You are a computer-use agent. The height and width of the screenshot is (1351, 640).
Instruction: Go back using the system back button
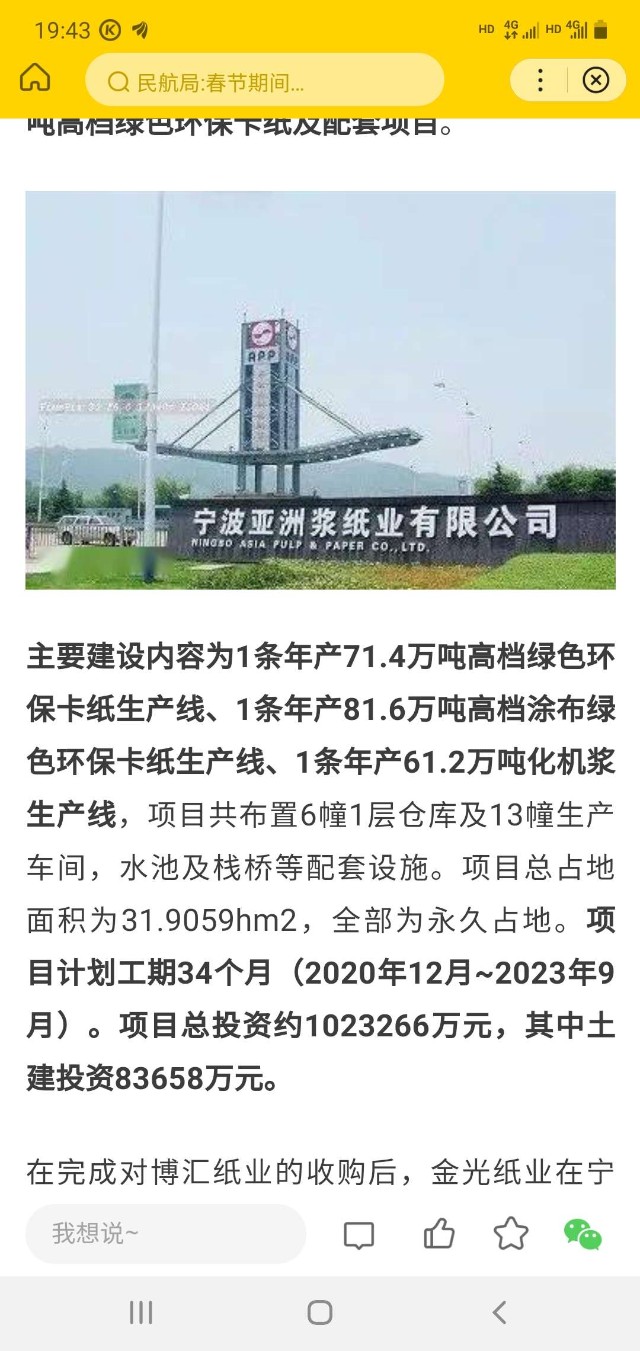[499, 1313]
